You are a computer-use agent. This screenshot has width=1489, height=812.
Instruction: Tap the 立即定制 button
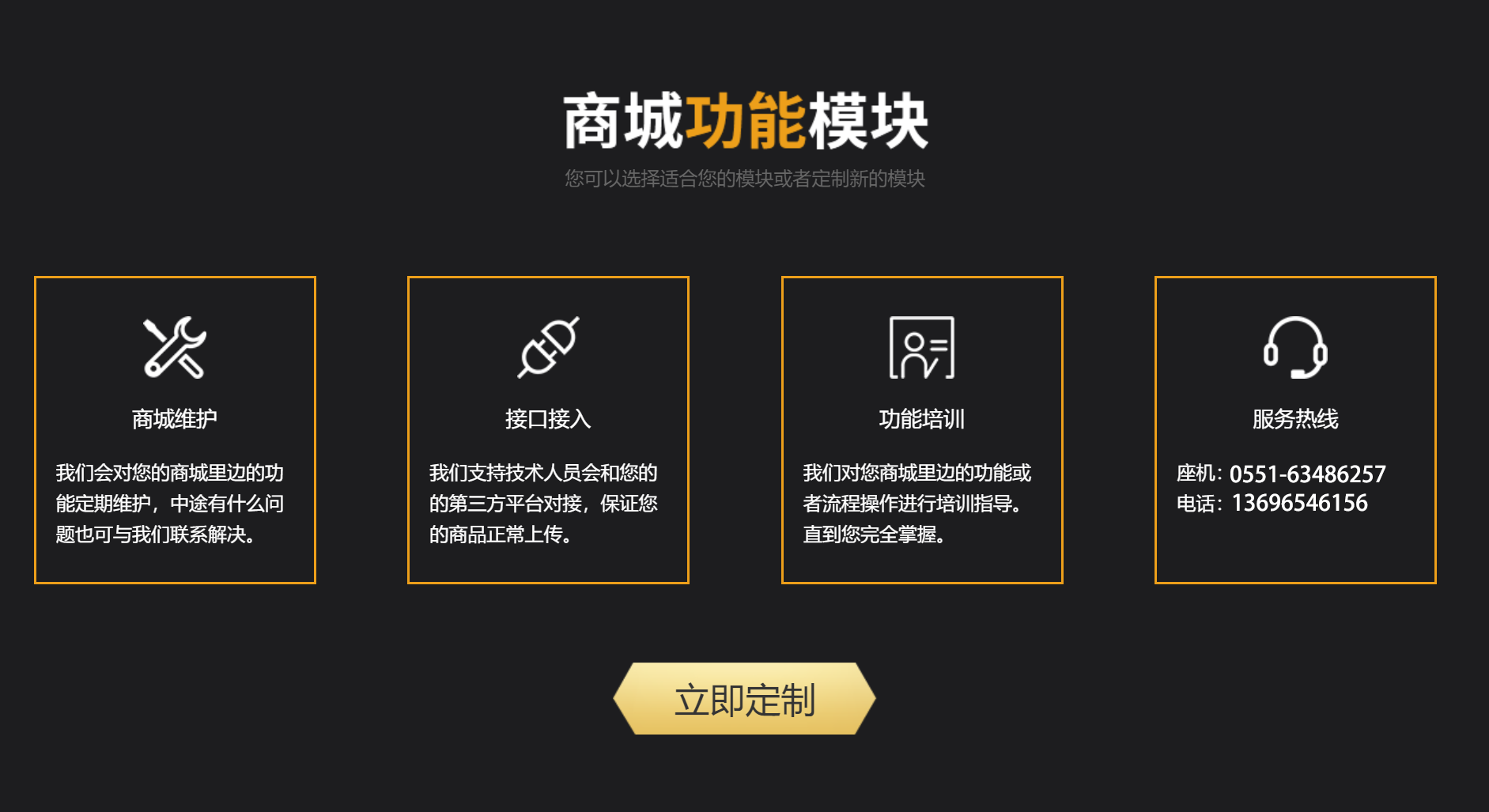click(x=744, y=699)
